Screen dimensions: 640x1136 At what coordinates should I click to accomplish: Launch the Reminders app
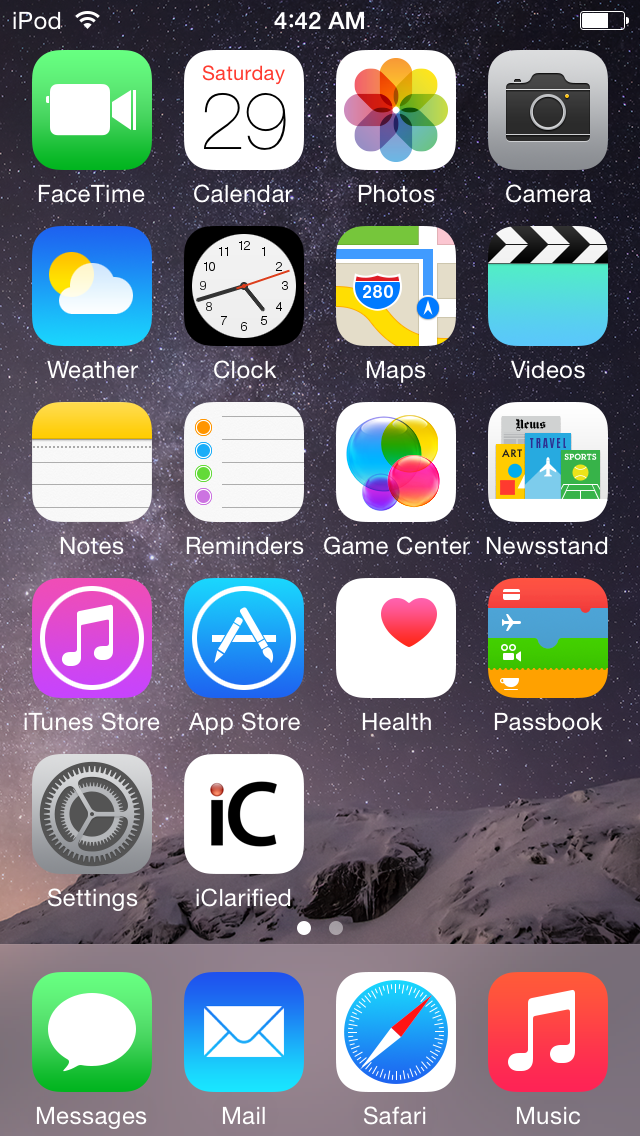(x=244, y=462)
